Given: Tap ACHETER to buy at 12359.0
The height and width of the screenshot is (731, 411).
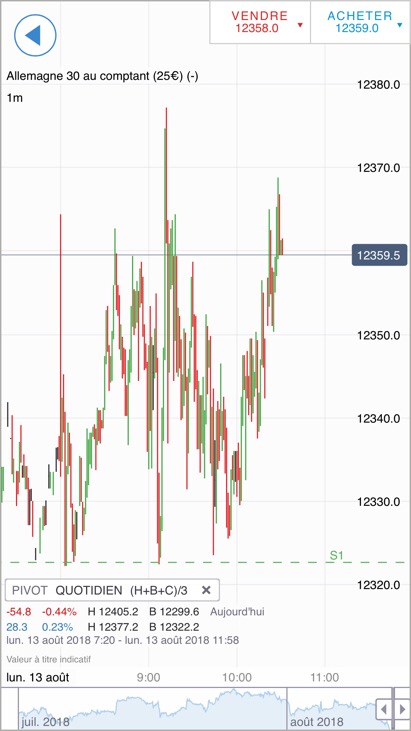Looking at the screenshot, I should [x=360, y=22].
